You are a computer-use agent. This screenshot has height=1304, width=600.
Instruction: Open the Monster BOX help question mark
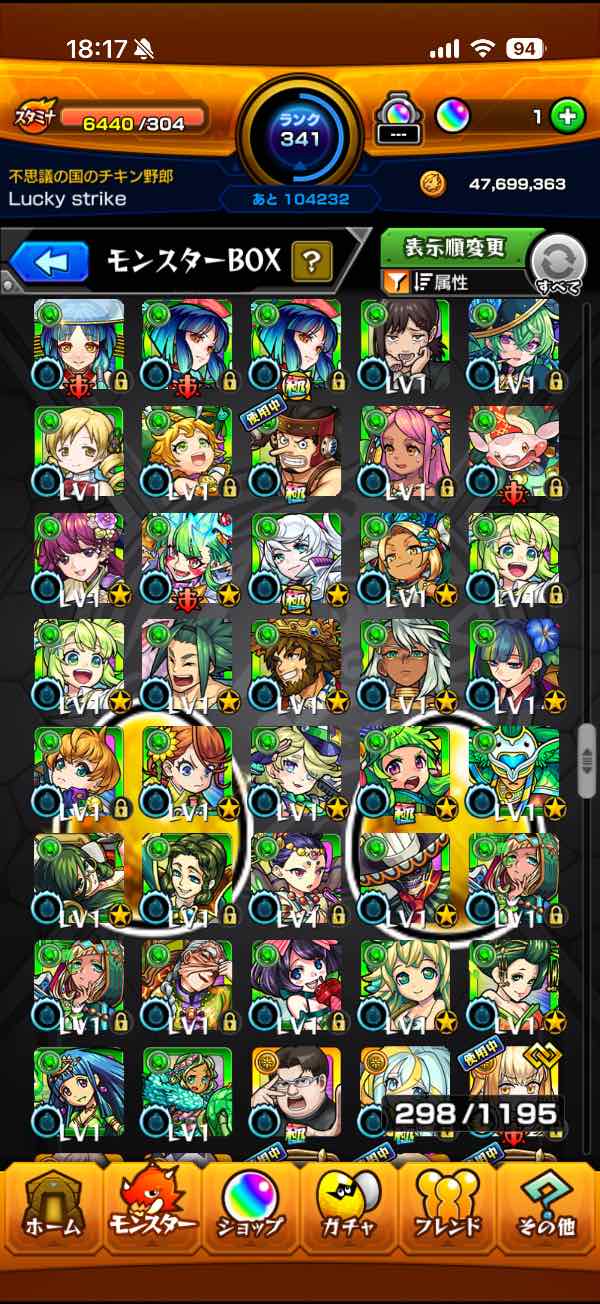tap(312, 263)
